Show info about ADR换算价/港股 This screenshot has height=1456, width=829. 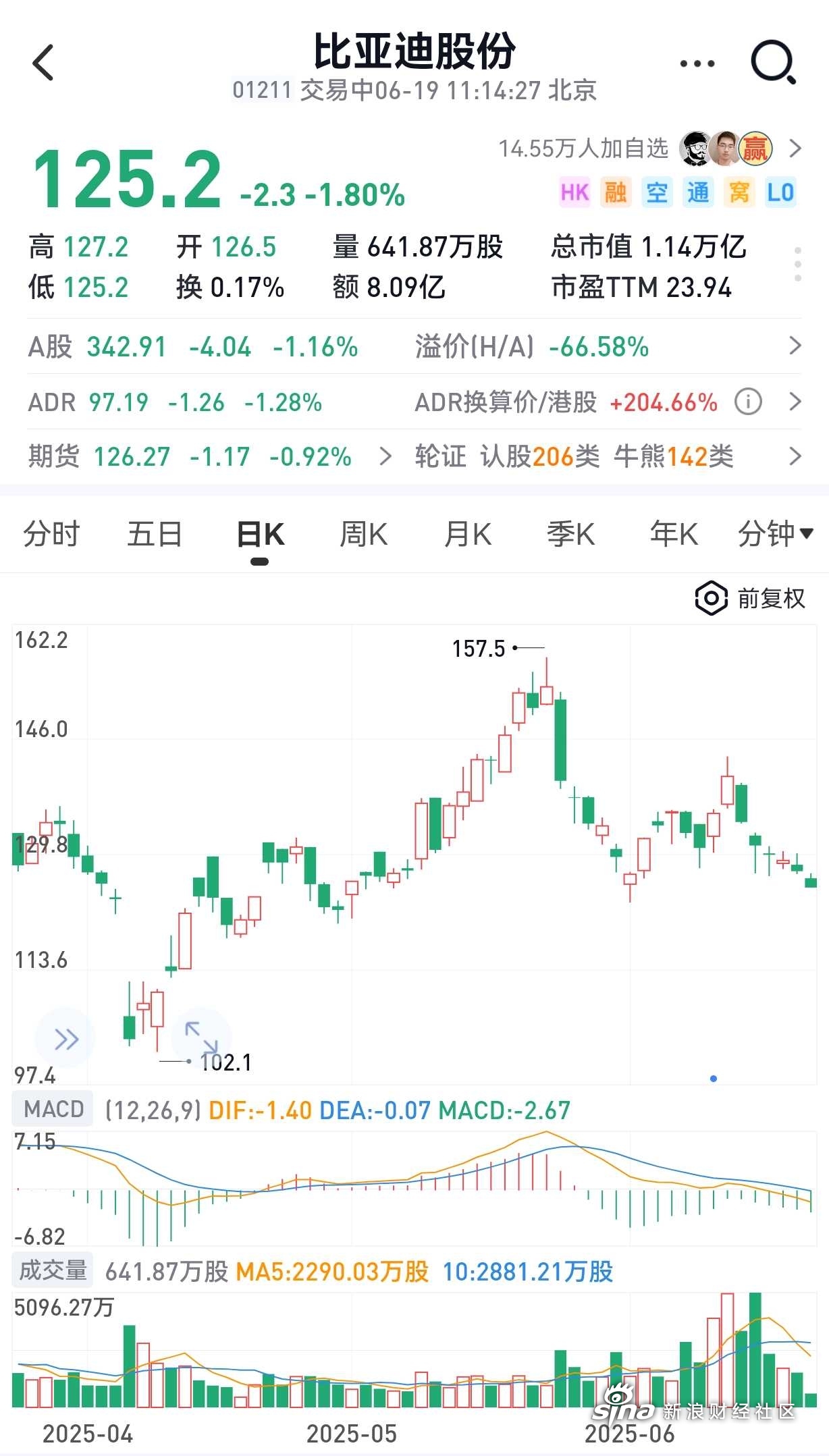click(x=748, y=402)
